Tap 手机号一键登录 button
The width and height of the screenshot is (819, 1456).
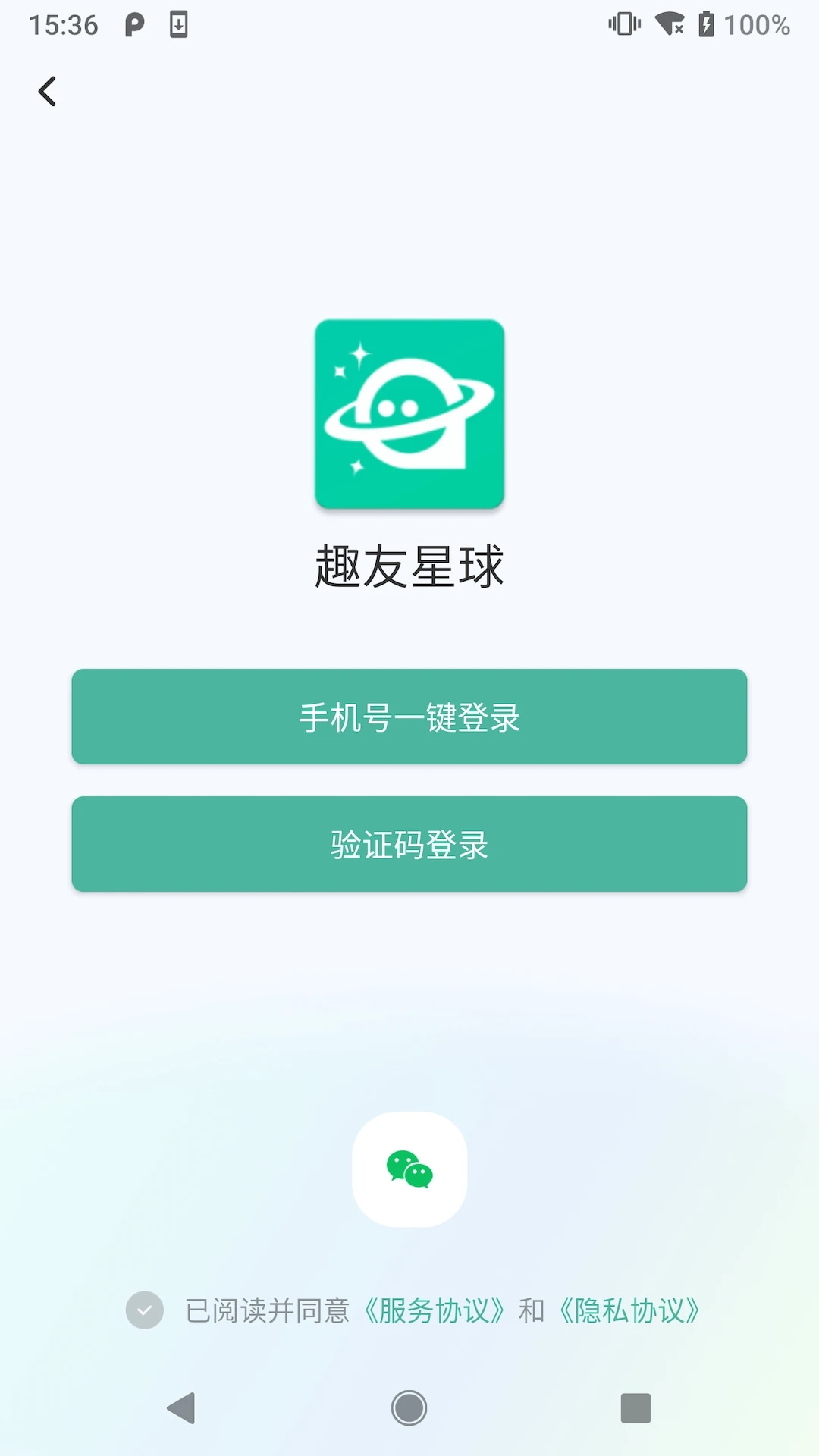[409, 717]
